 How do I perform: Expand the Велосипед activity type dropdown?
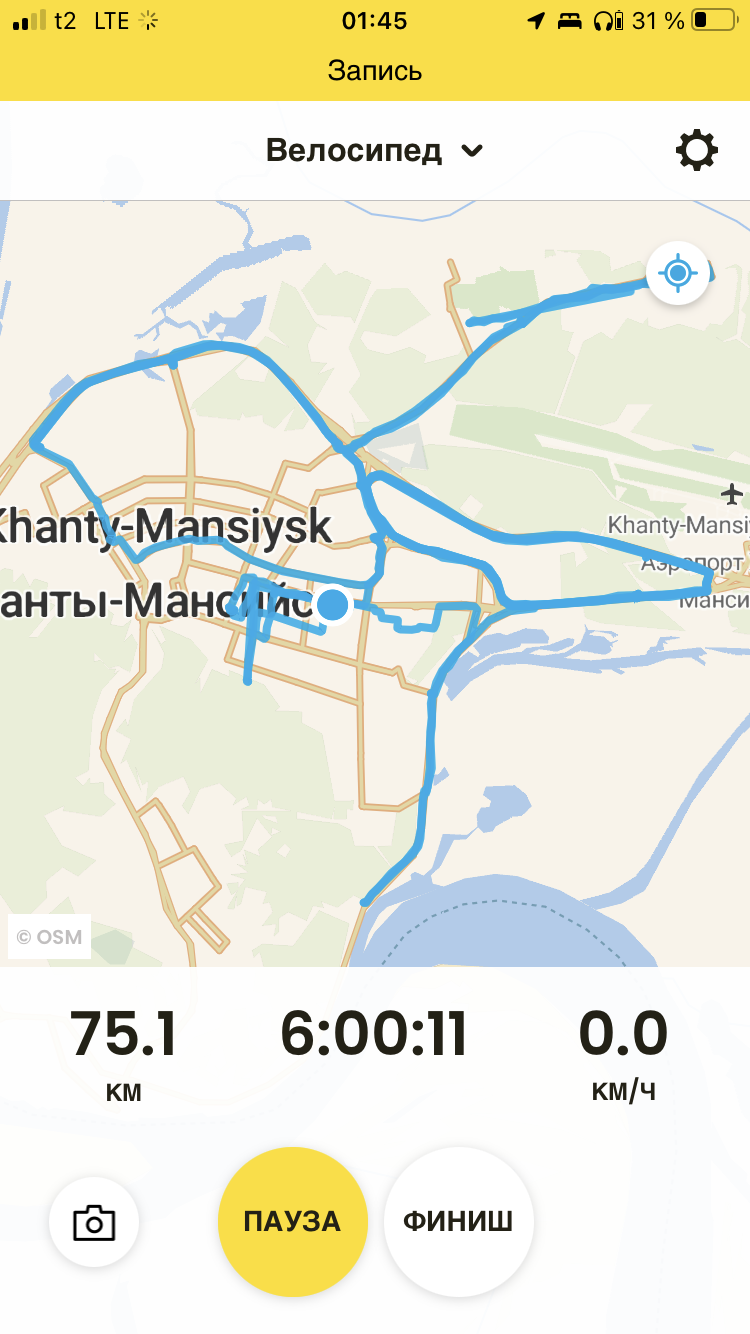(x=375, y=151)
